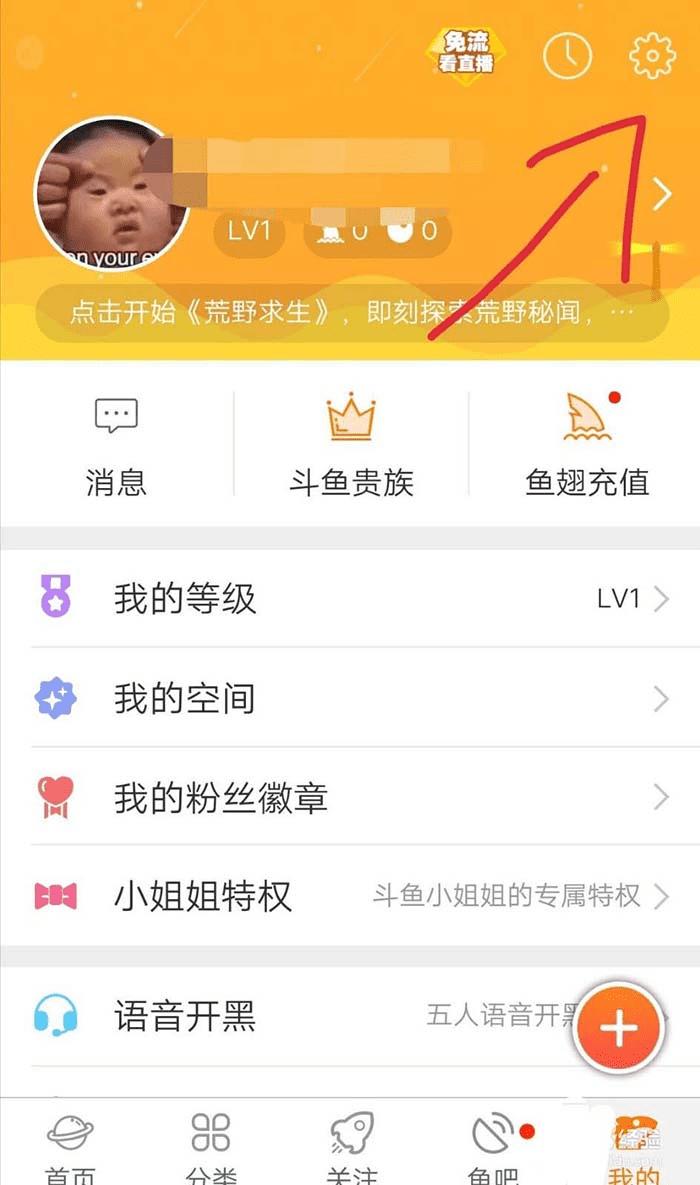Screen dimensions: 700x1185
Task: Open 小姐姐特权 row
Action: pyautogui.click(x=350, y=895)
